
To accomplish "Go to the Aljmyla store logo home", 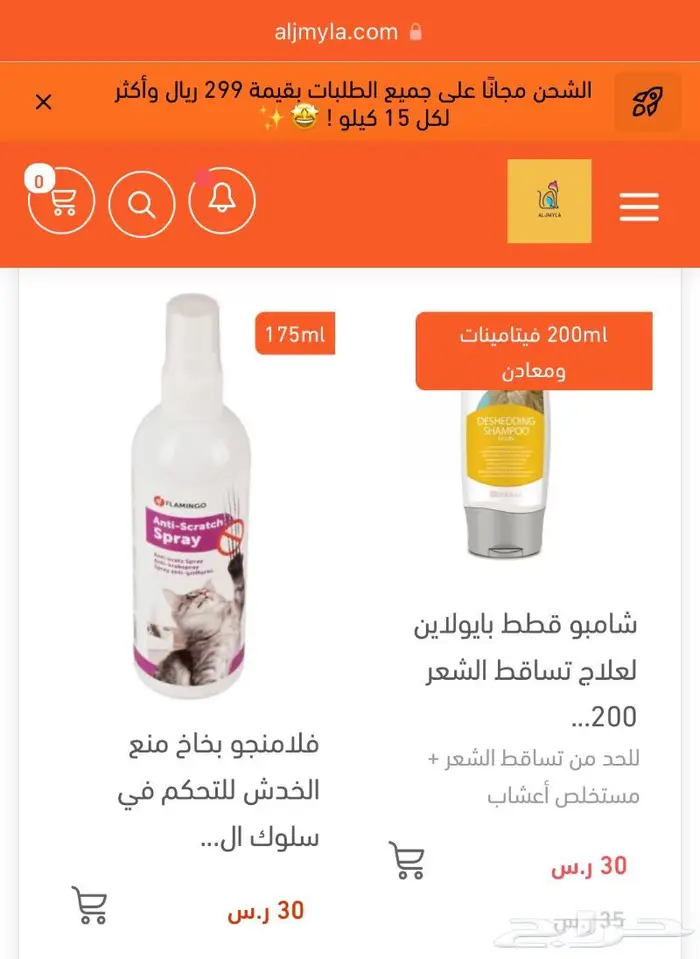I will point(549,201).
